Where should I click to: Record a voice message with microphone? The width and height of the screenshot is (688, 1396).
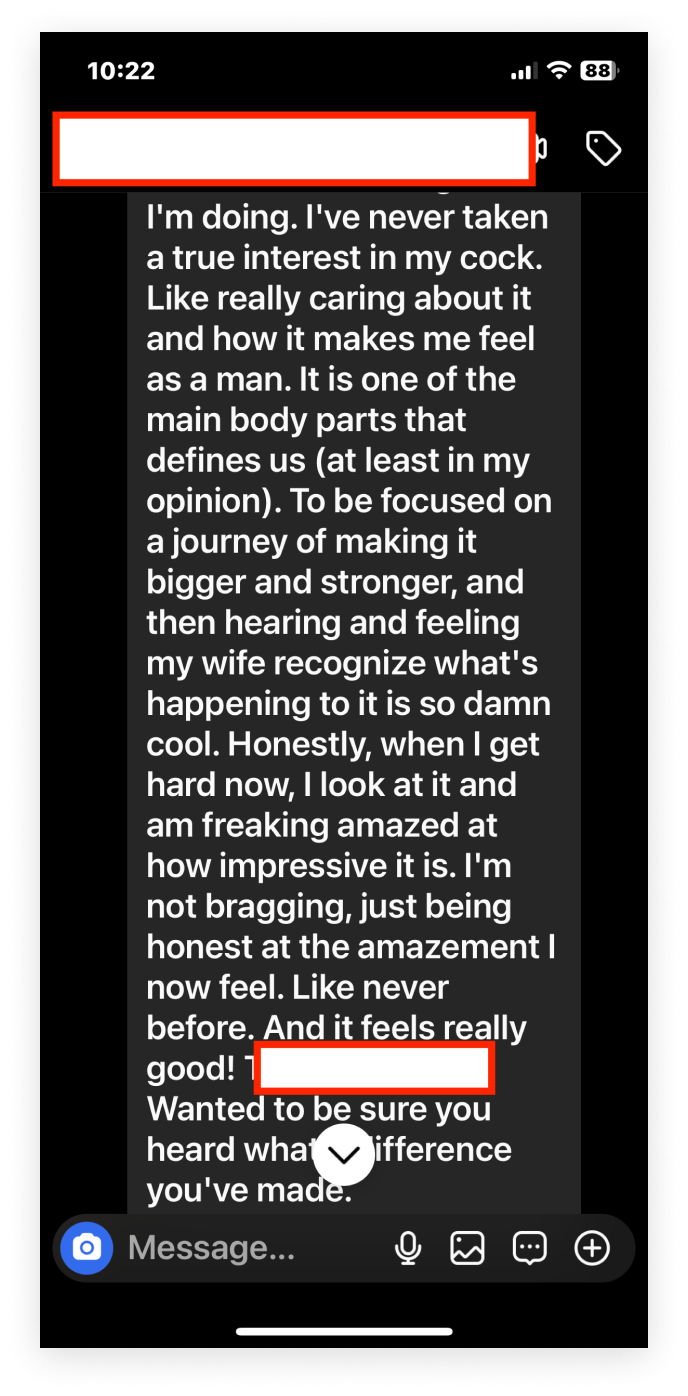click(x=408, y=1248)
